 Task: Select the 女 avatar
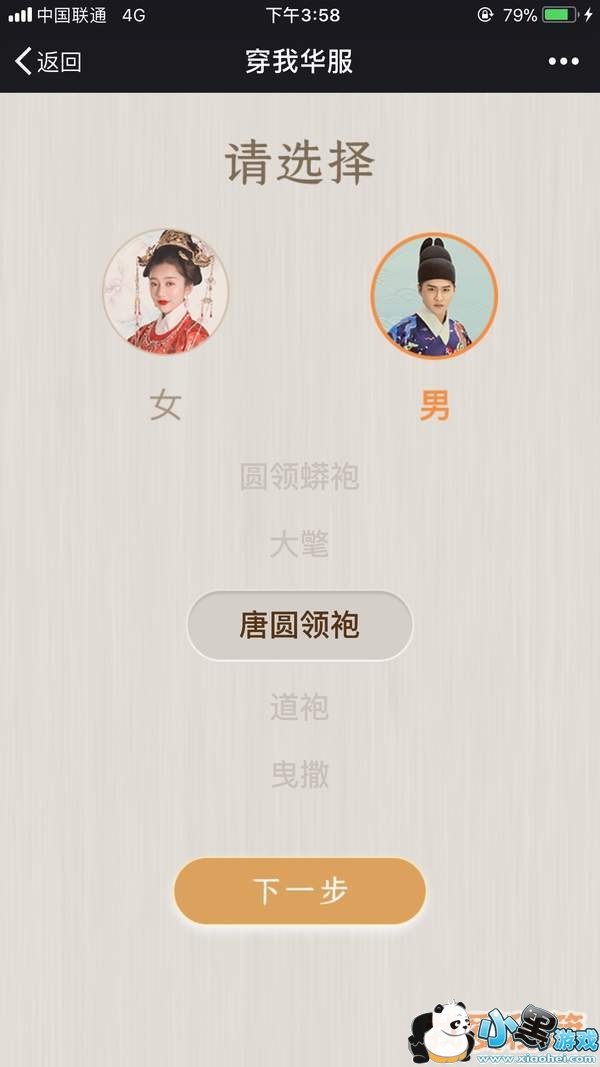pyautogui.click(x=165, y=292)
